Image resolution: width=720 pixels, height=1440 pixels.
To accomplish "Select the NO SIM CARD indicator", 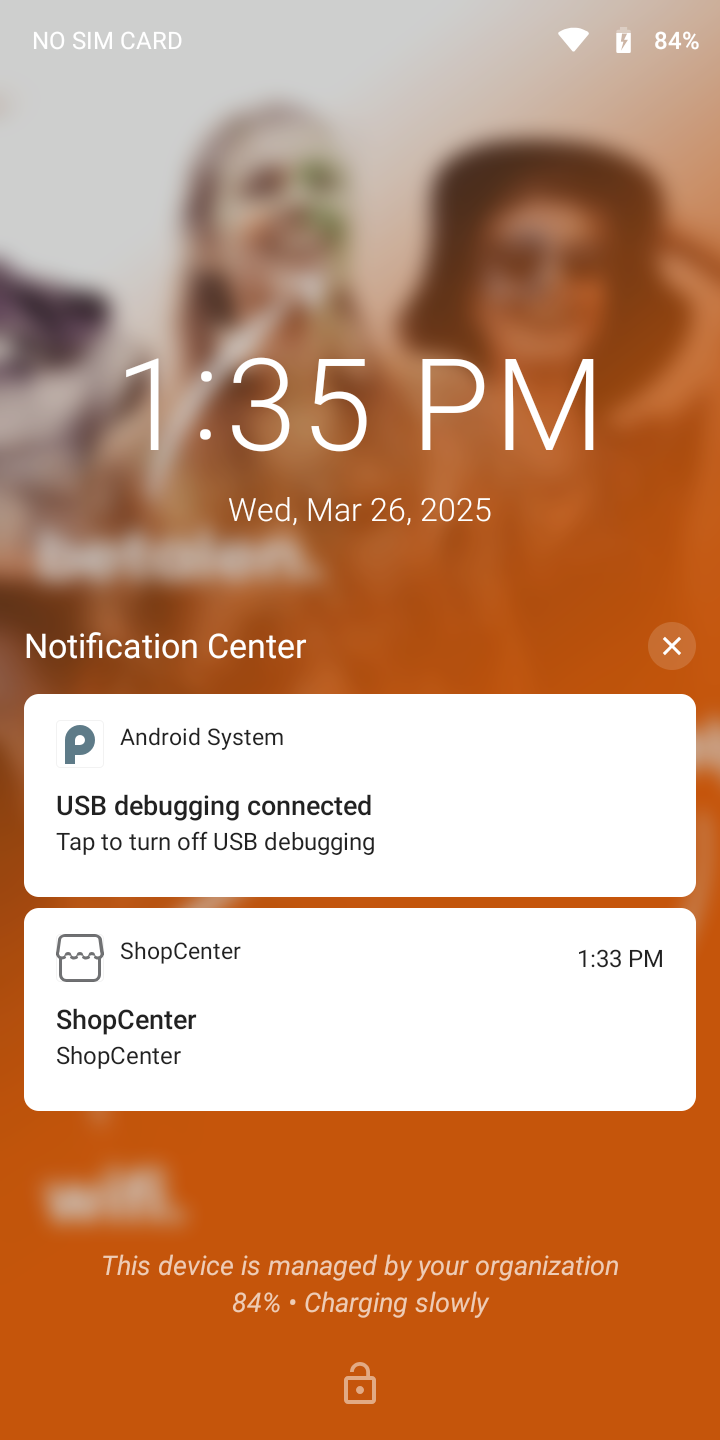I will (106, 40).
